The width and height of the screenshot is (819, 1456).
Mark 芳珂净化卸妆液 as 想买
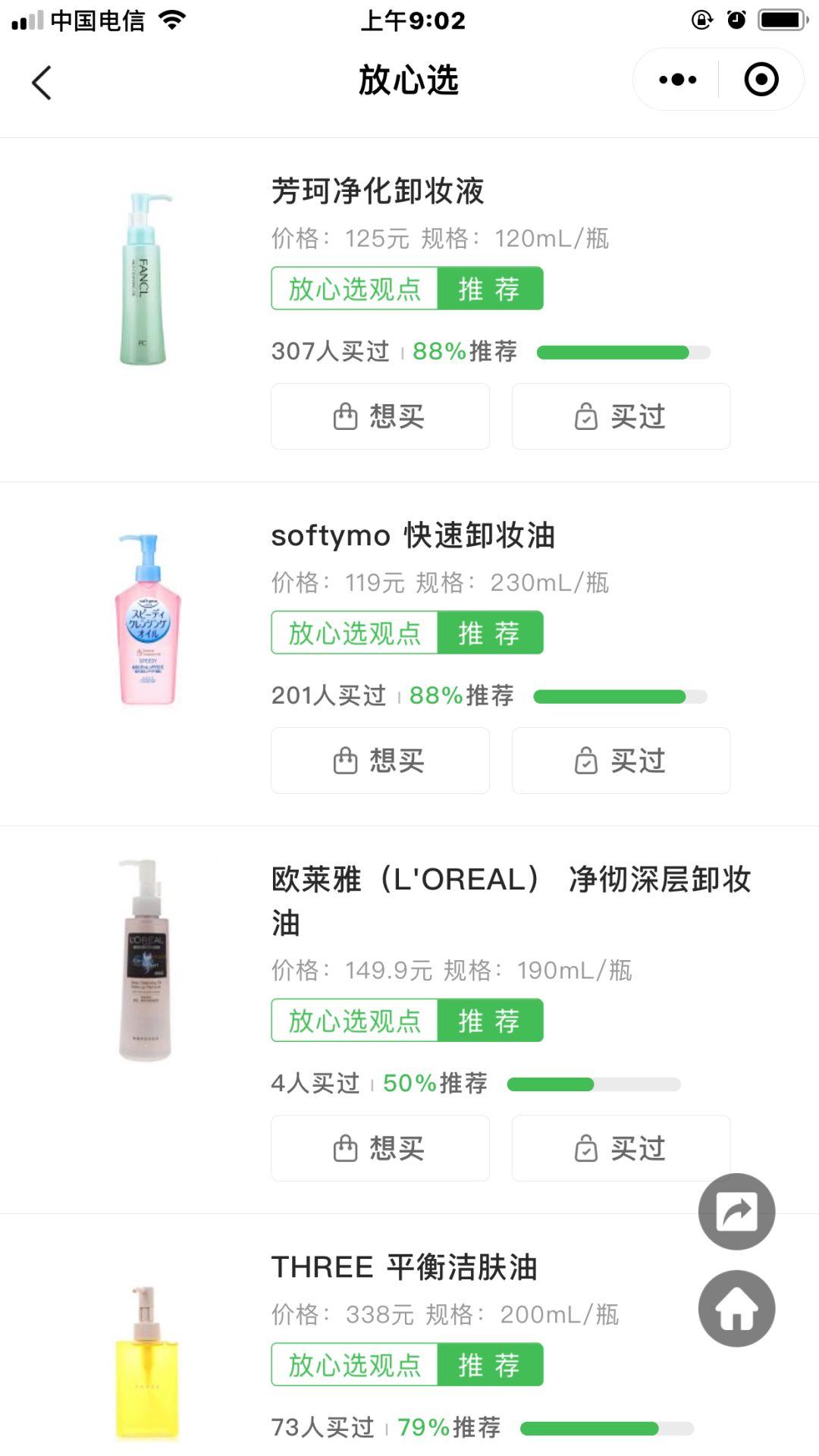(380, 416)
